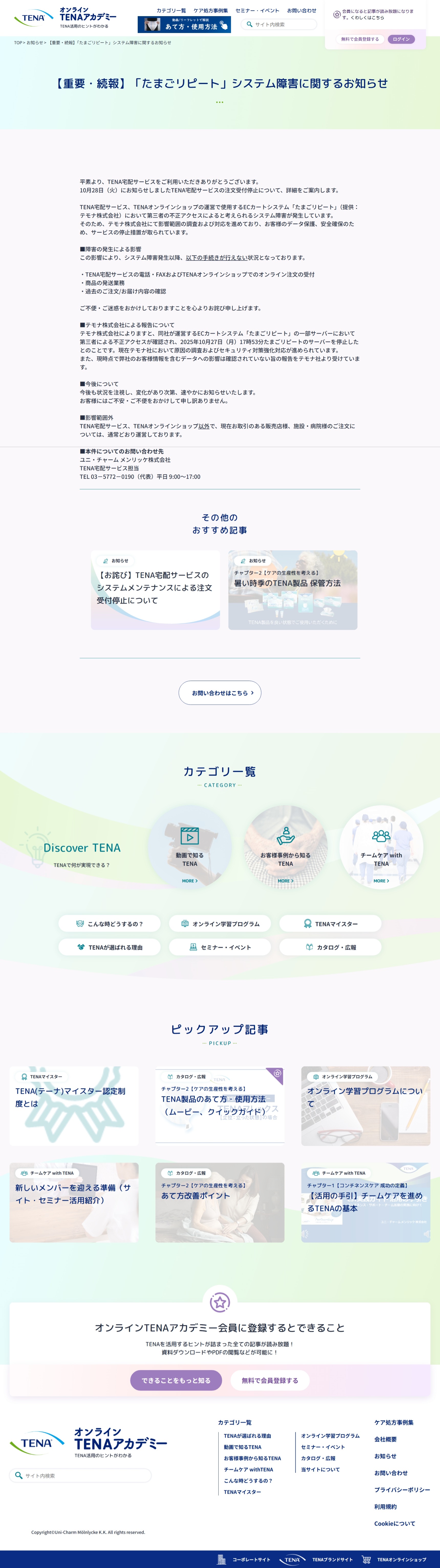Select the こんな時どうするの？ category chip

pyautogui.click(x=110, y=923)
